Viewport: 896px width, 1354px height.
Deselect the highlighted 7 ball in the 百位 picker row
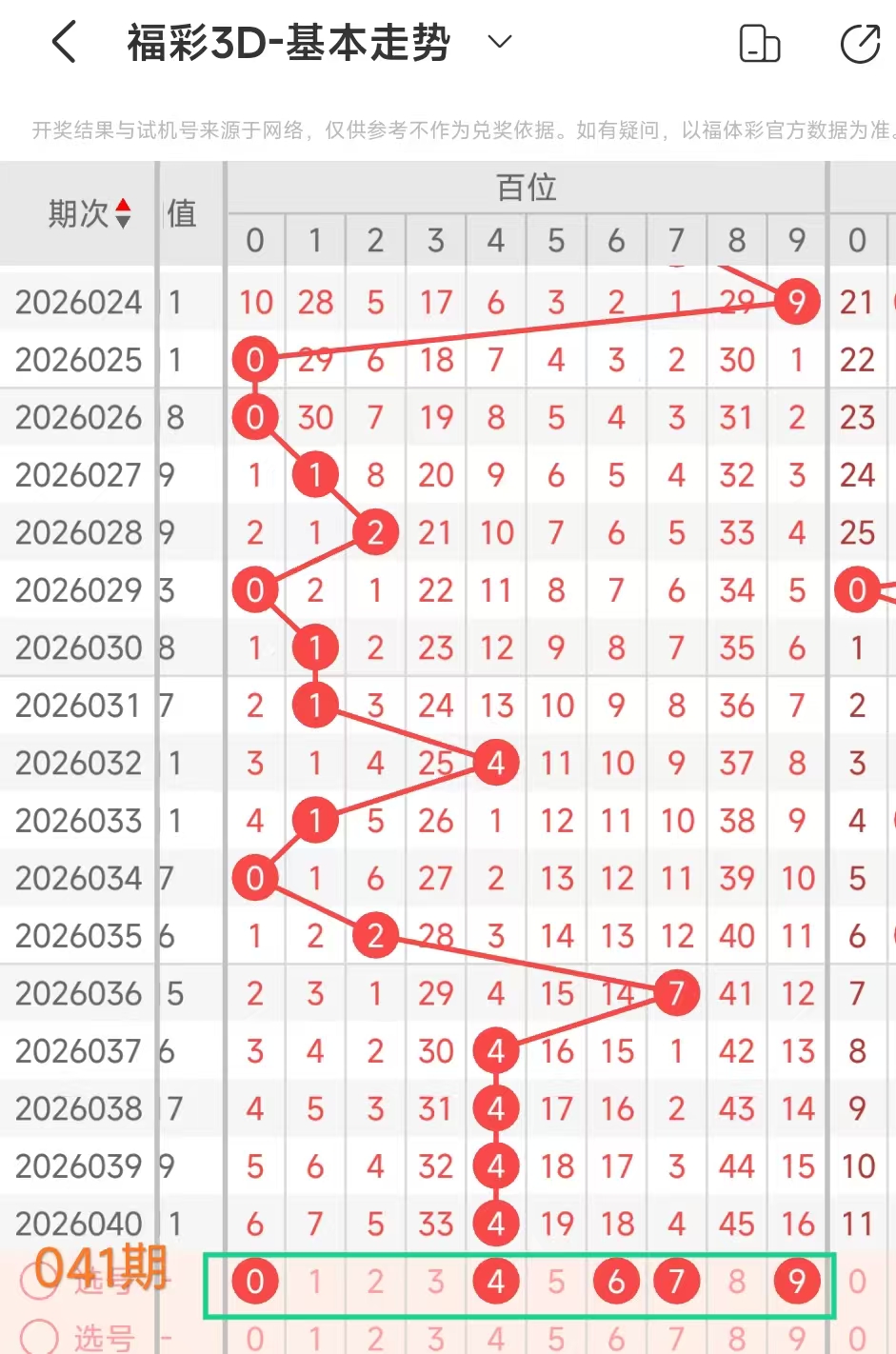coord(676,1282)
